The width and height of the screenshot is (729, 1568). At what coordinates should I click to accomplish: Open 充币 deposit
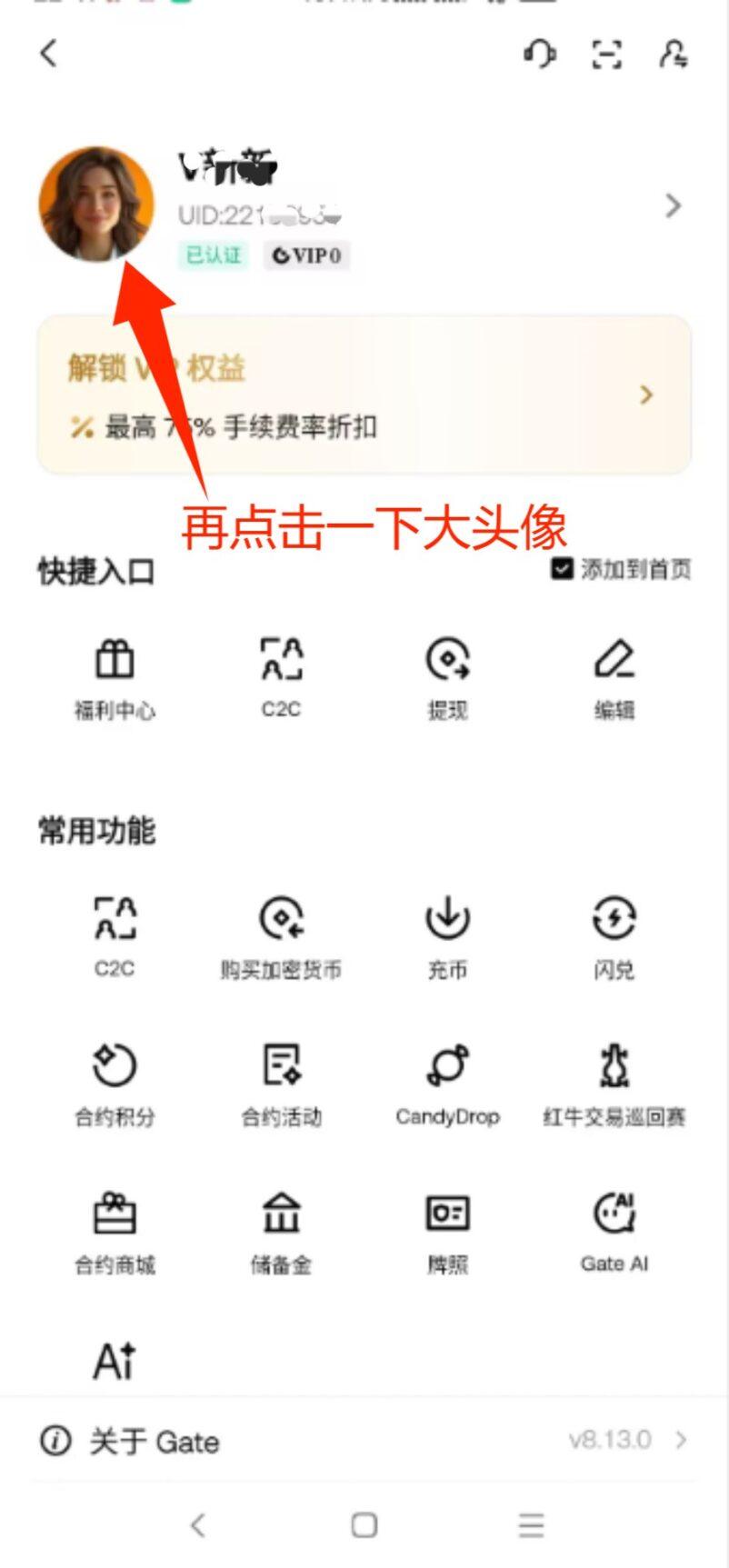pos(447,936)
